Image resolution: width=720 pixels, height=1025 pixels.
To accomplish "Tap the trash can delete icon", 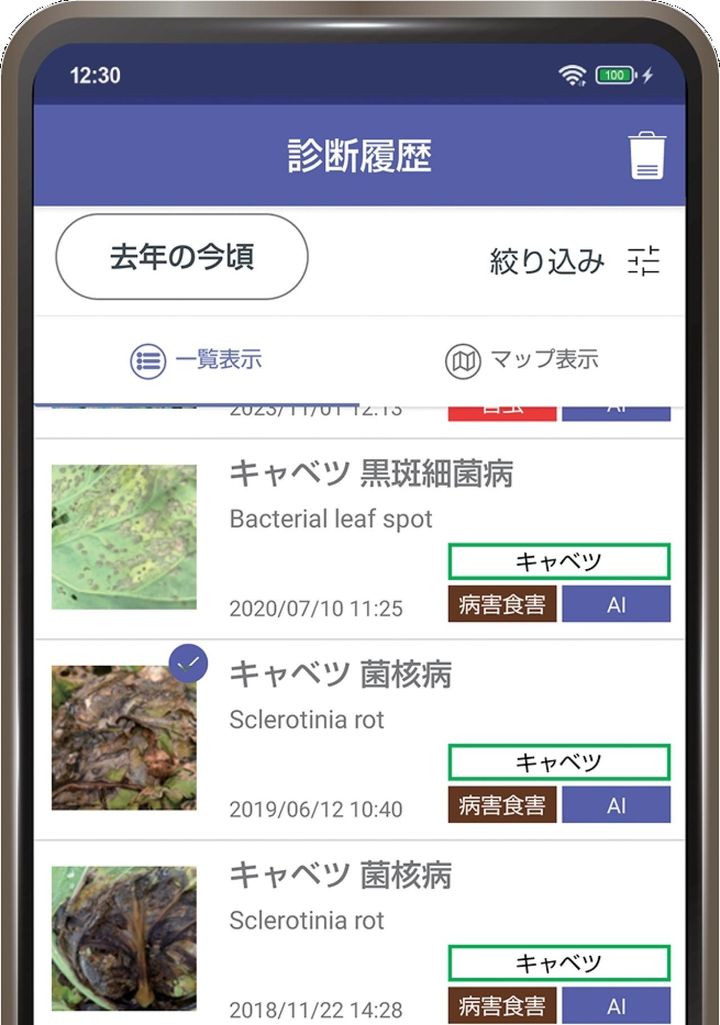I will [x=647, y=155].
